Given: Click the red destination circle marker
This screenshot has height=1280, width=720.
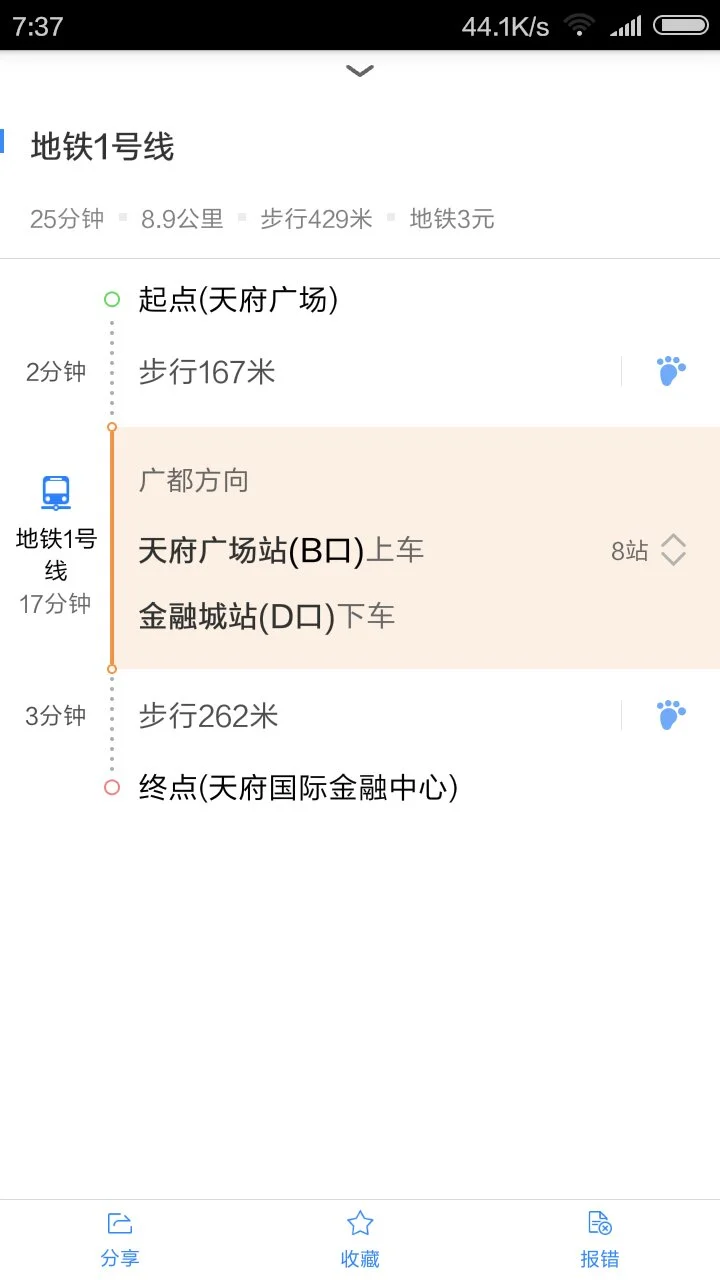Looking at the screenshot, I should pos(111,787).
